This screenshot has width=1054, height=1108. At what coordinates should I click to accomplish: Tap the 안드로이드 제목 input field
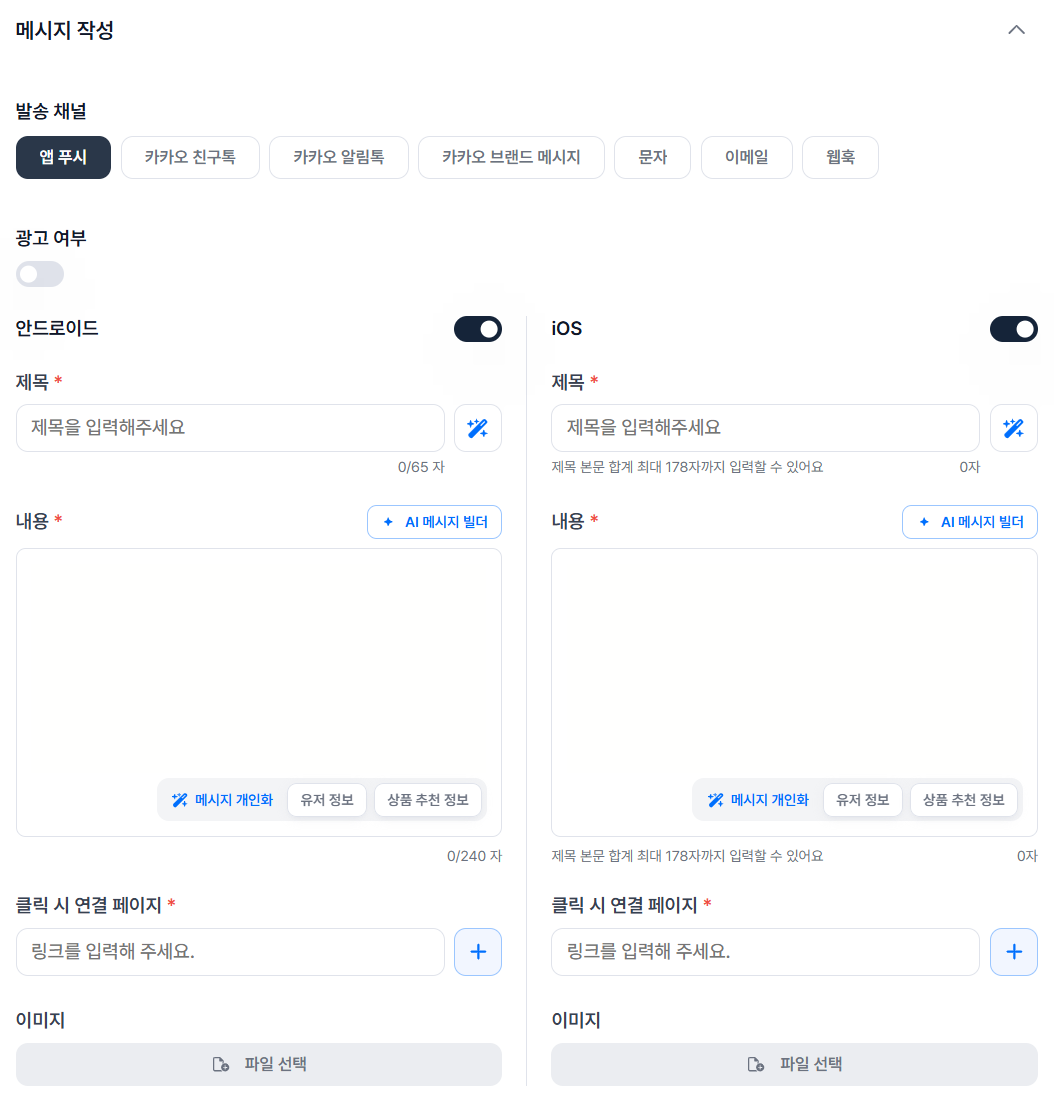point(230,428)
